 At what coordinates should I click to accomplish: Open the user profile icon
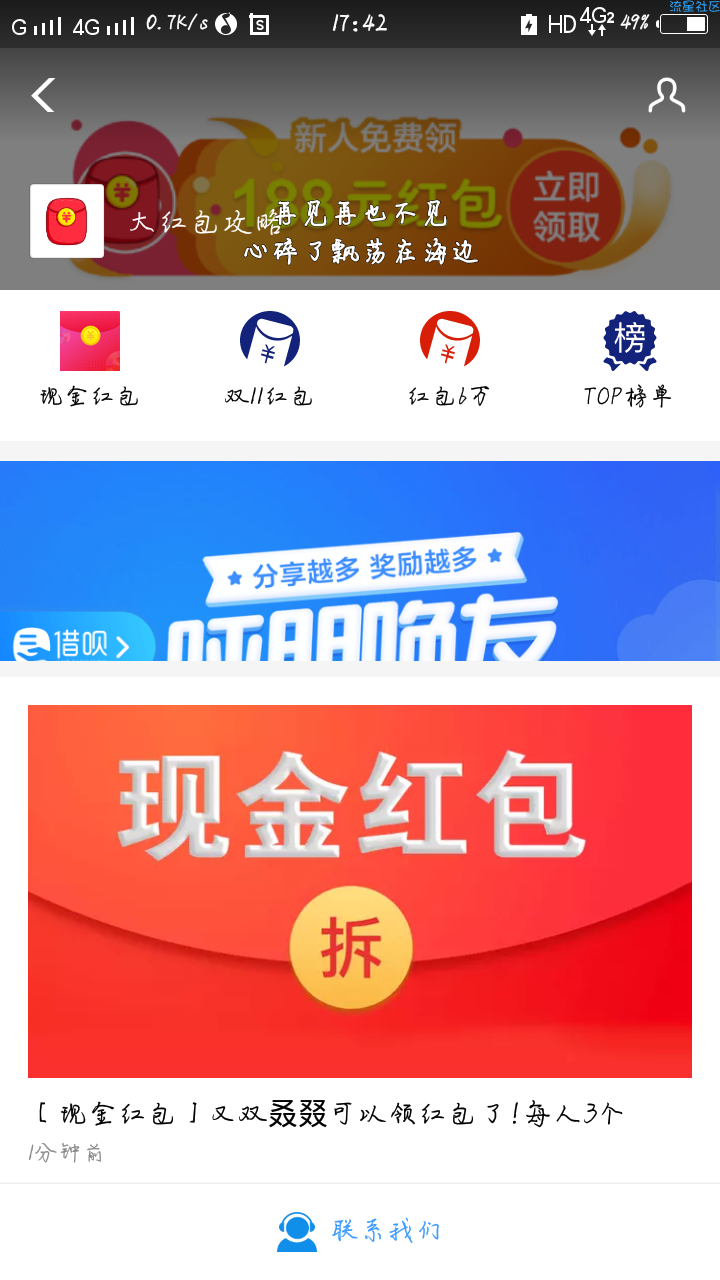pos(666,96)
